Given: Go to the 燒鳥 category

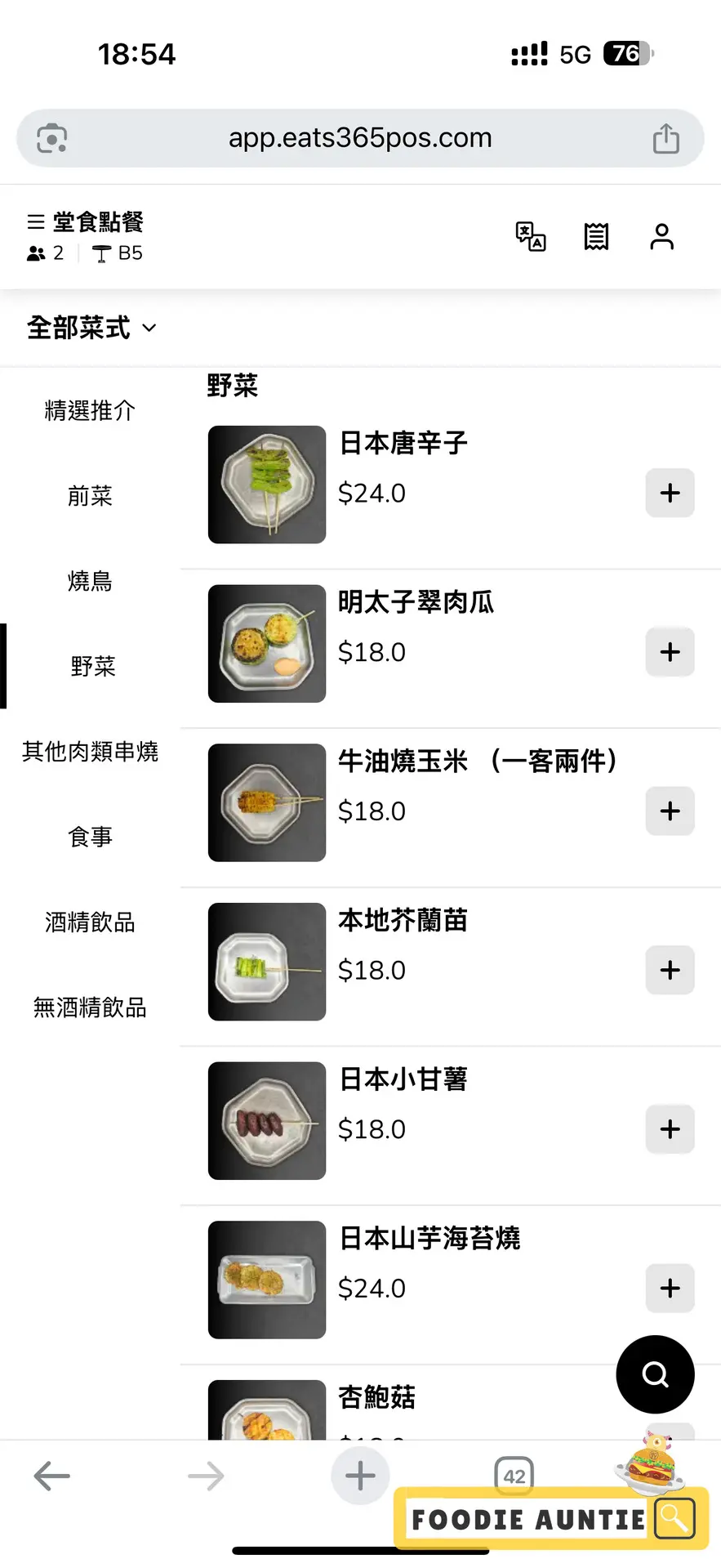Looking at the screenshot, I should tap(90, 581).
